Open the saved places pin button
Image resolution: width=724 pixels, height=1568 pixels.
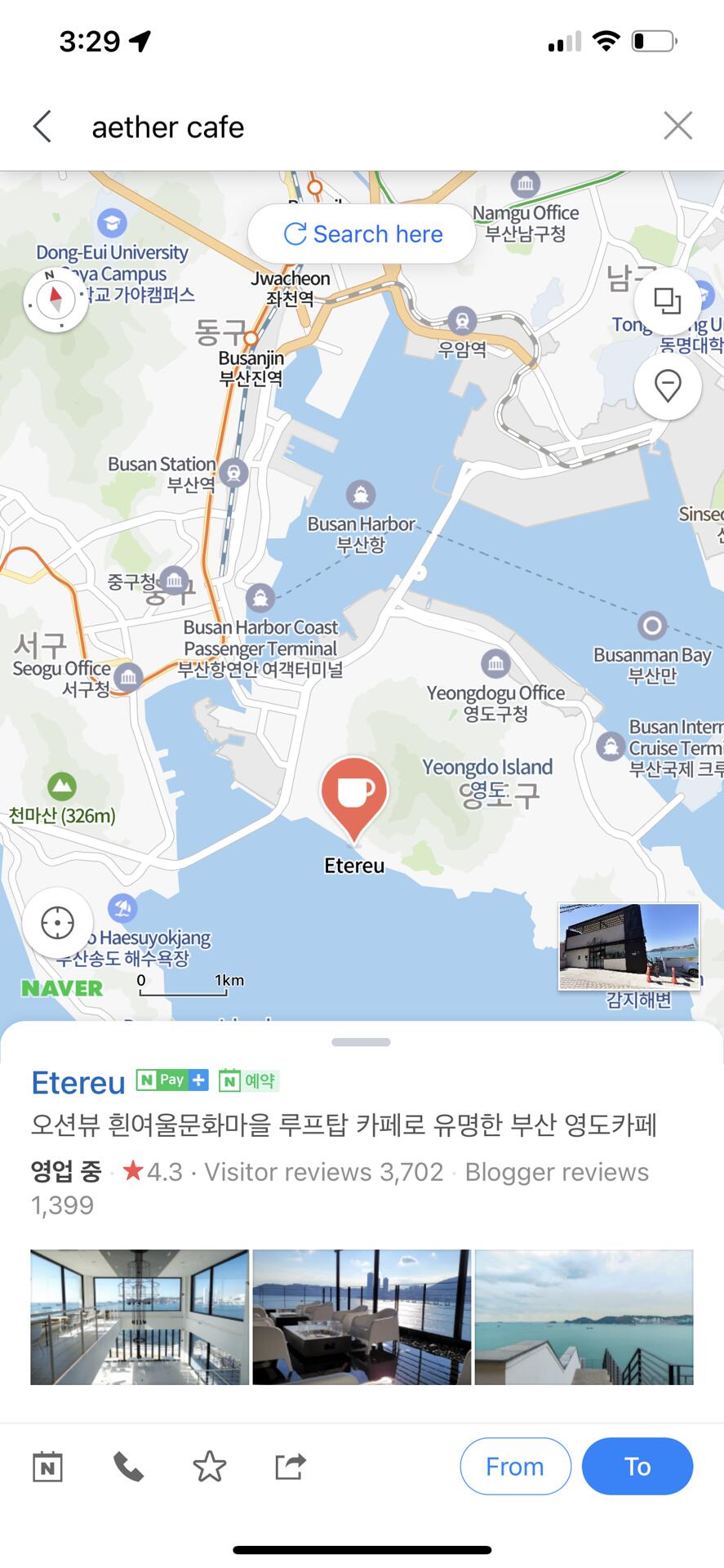[x=668, y=385]
